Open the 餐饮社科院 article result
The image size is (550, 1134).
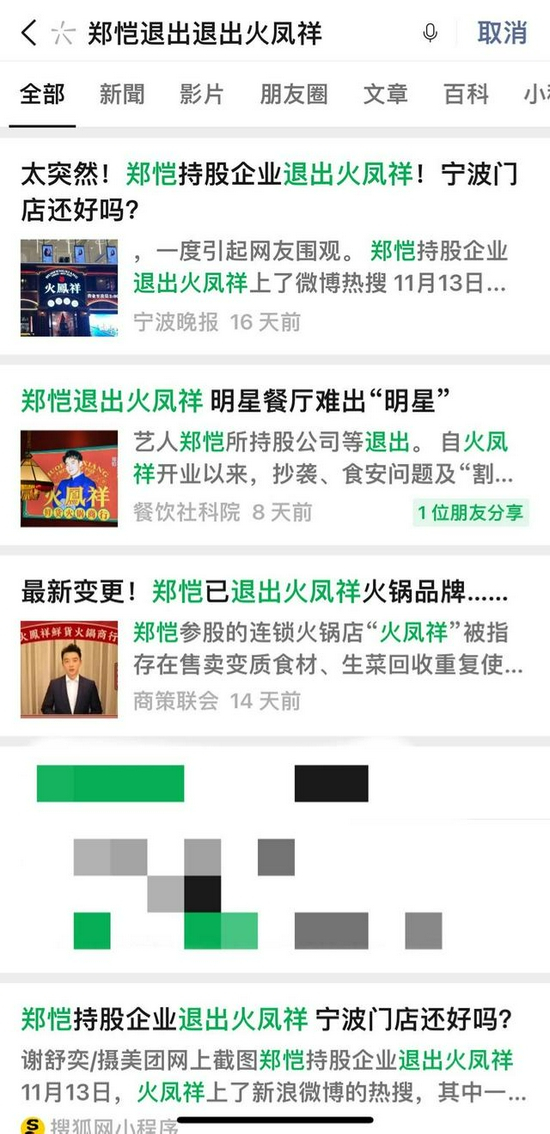click(x=275, y=455)
